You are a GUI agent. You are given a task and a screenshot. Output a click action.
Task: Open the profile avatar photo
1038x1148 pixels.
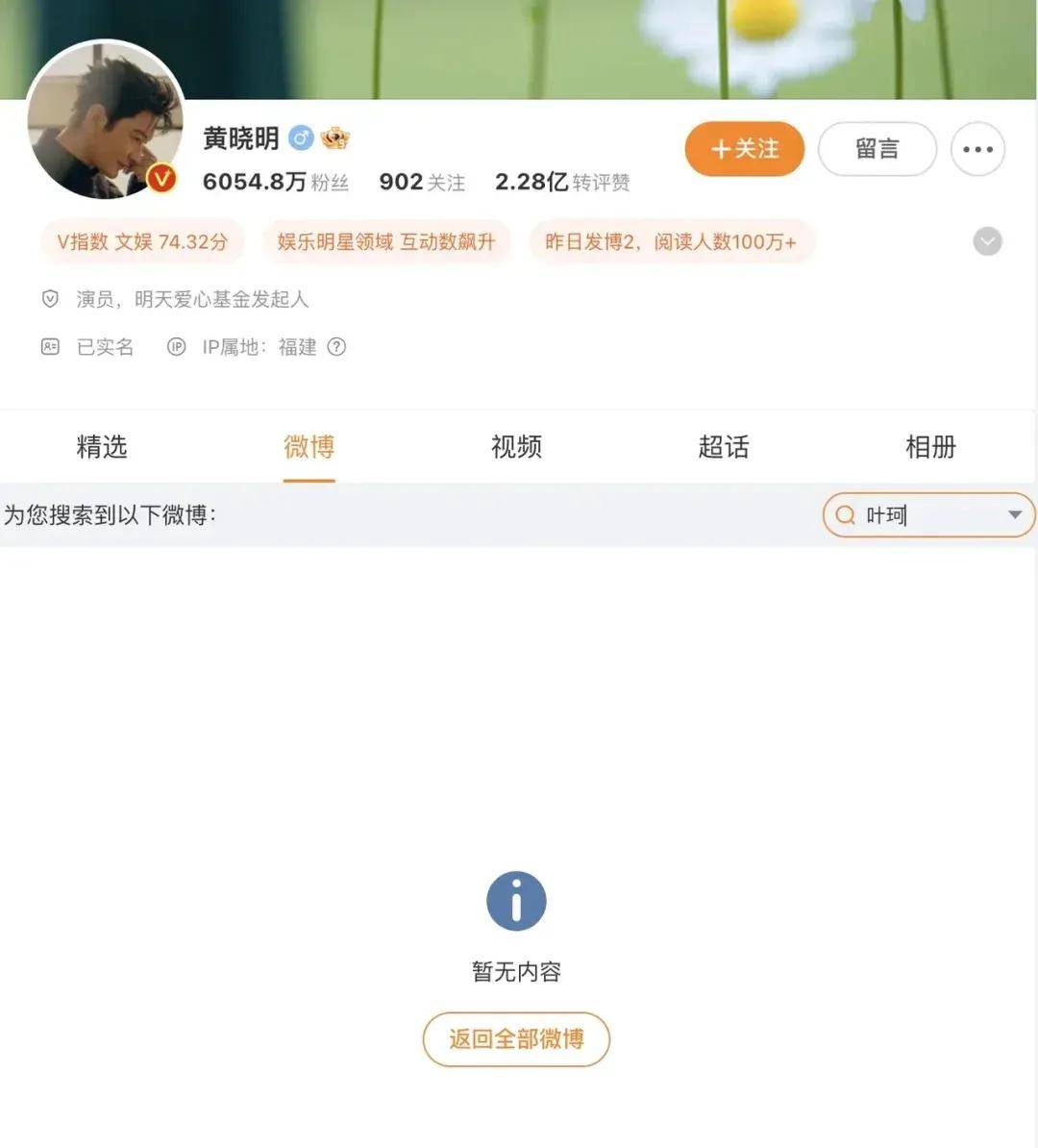pos(105,120)
